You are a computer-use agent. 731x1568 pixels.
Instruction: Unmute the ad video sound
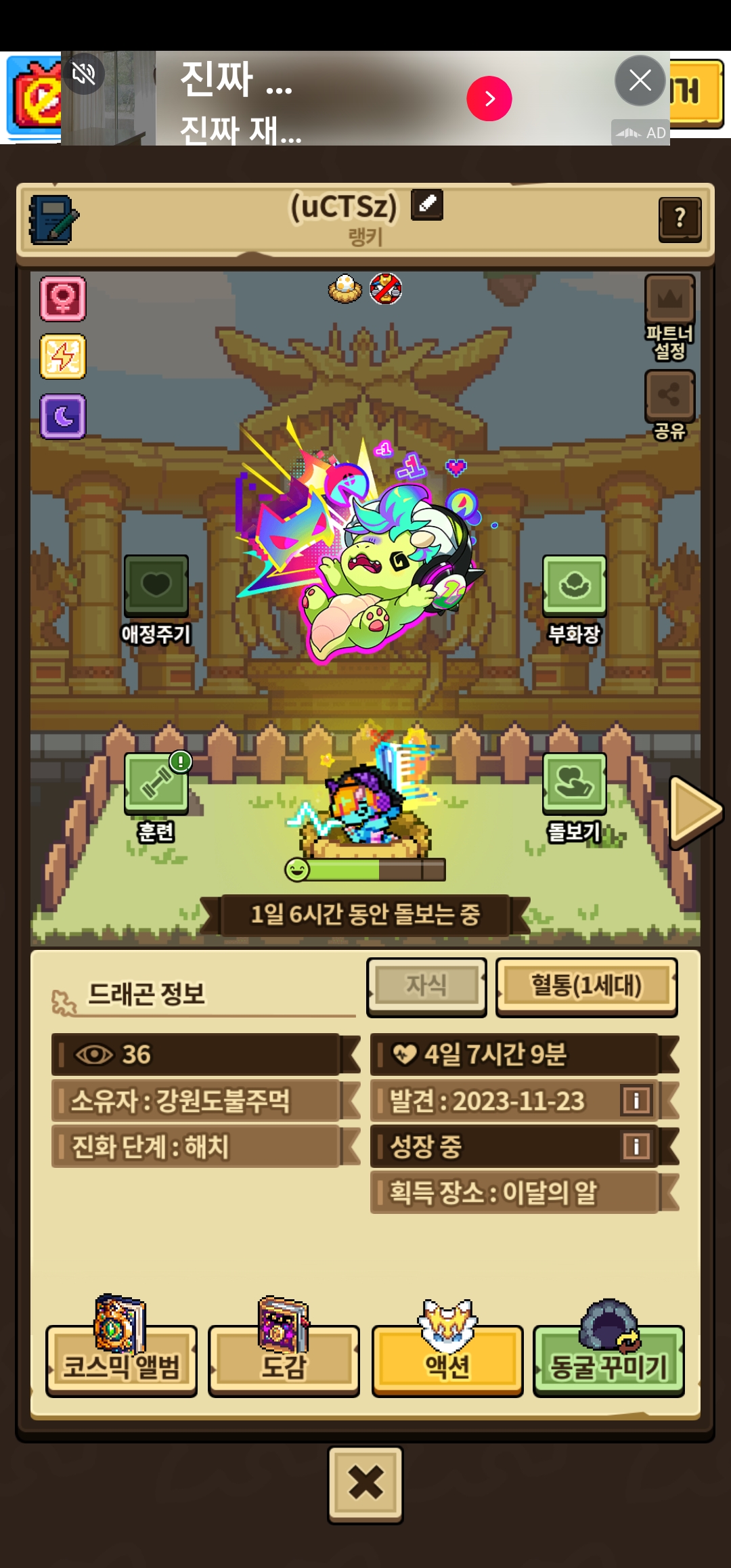coord(84,73)
